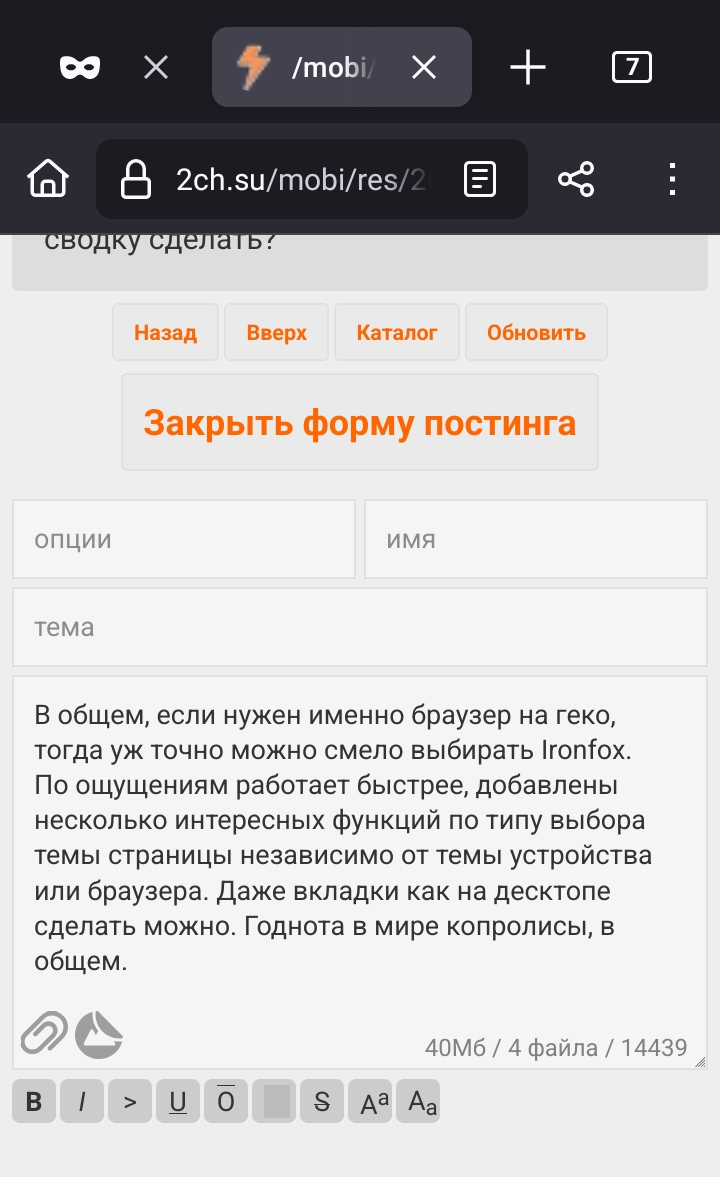This screenshot has height=1177, width=720.
Task: Apply strikethrough formatting with S
Action: pos(322,1101)
